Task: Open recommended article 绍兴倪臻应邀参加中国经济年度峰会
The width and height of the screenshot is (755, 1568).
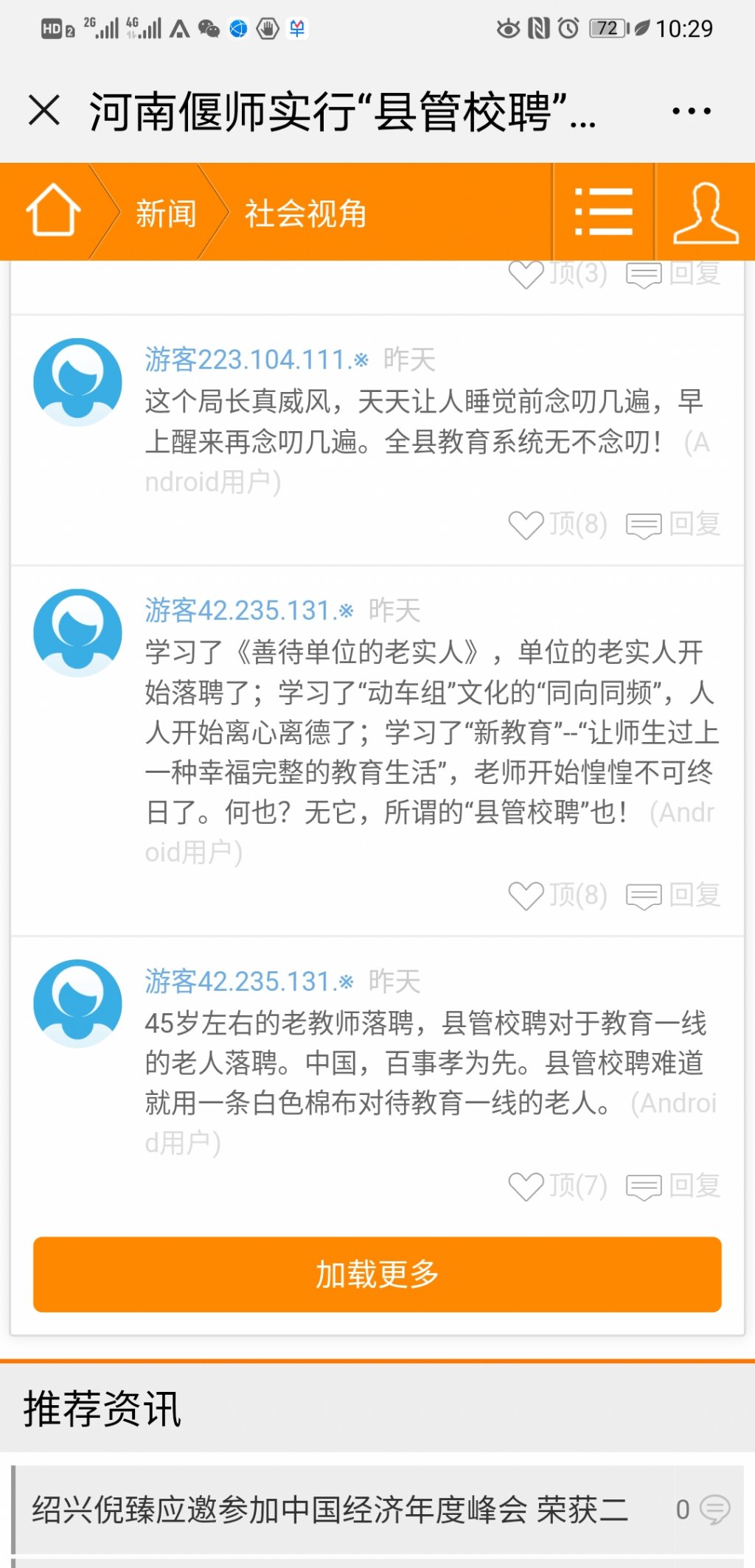Action: point(330,1510)
